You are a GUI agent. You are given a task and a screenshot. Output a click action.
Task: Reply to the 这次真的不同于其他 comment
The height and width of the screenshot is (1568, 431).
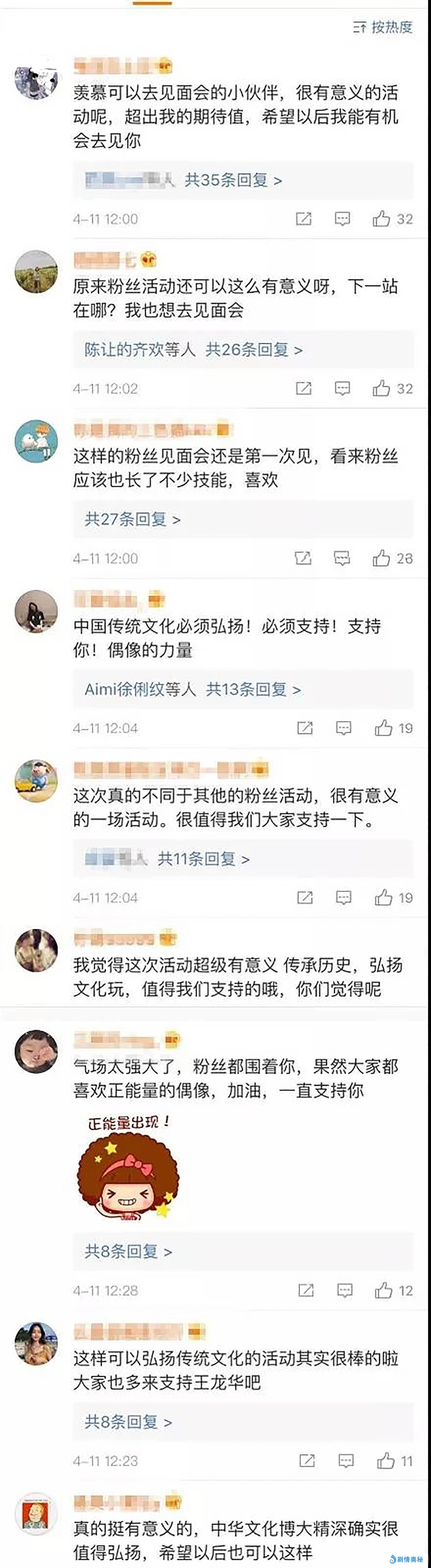343,897
